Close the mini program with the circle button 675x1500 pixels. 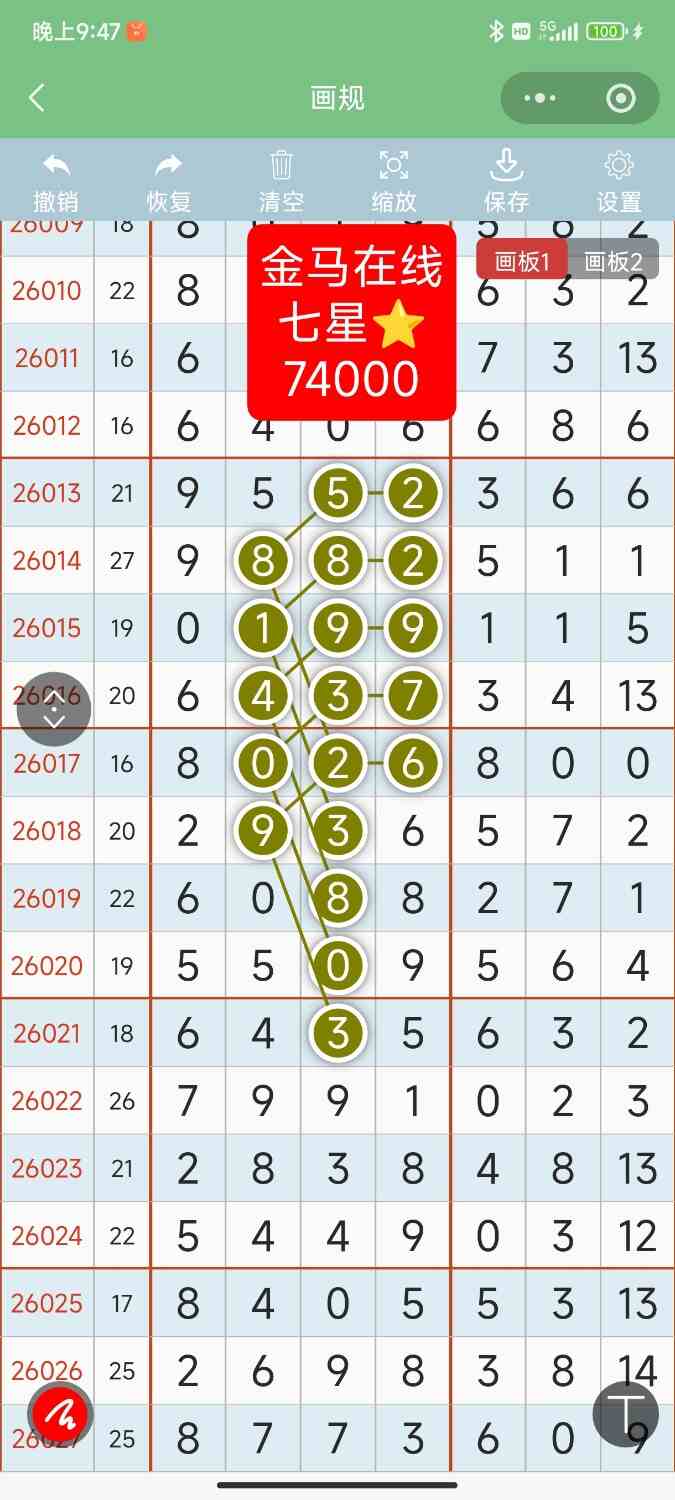pos(621,98)
